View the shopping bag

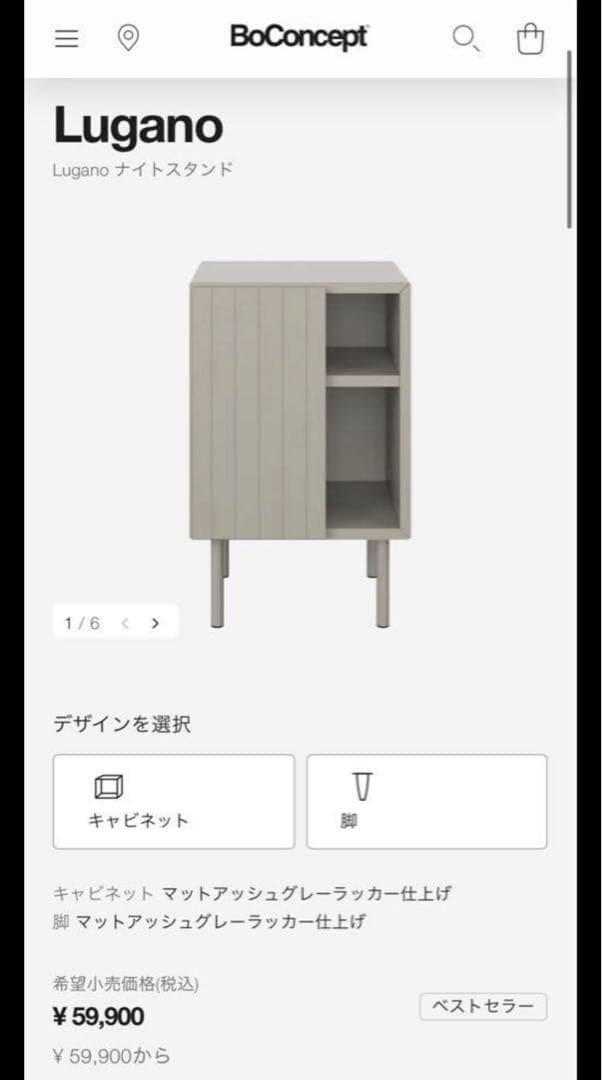tap(530, 39)
